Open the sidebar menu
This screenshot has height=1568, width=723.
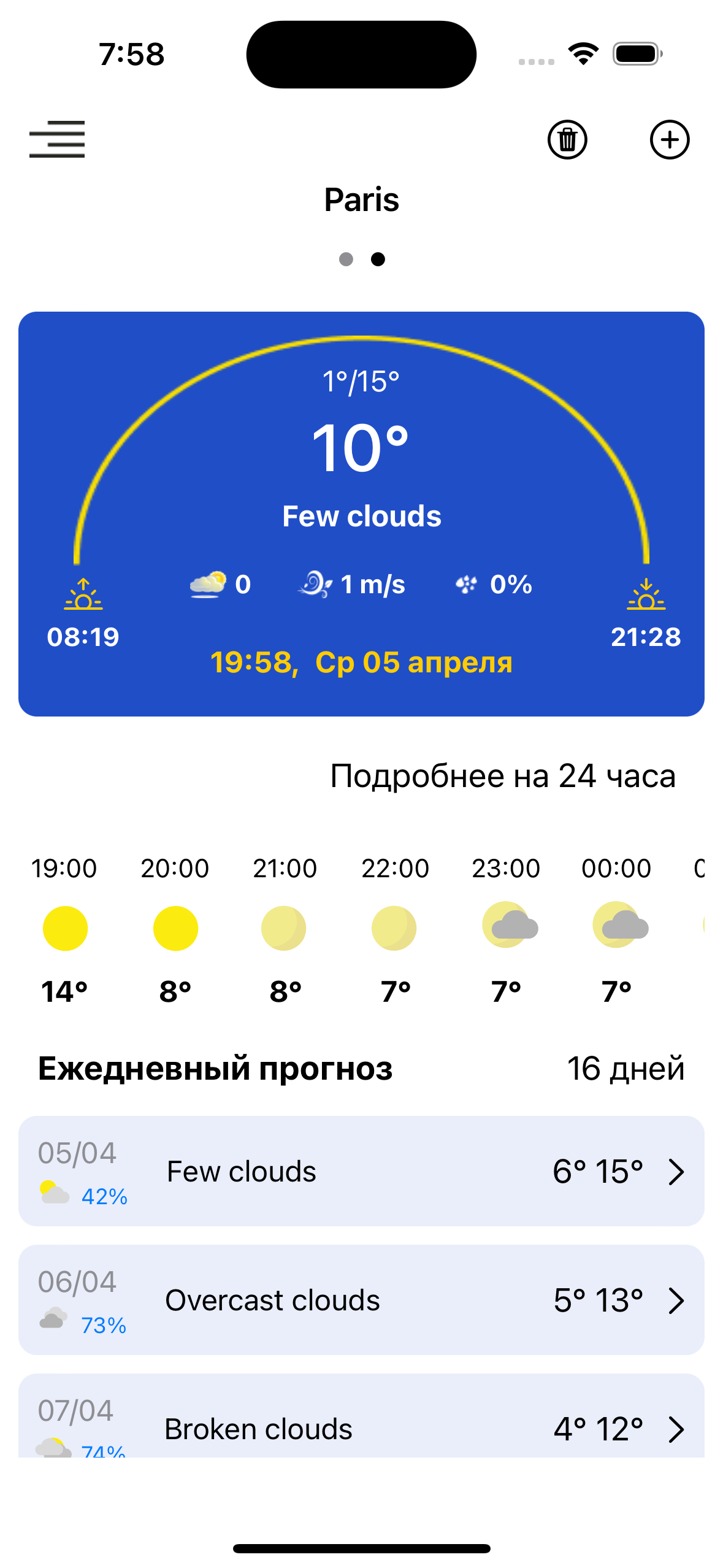(x=57, y=139)
